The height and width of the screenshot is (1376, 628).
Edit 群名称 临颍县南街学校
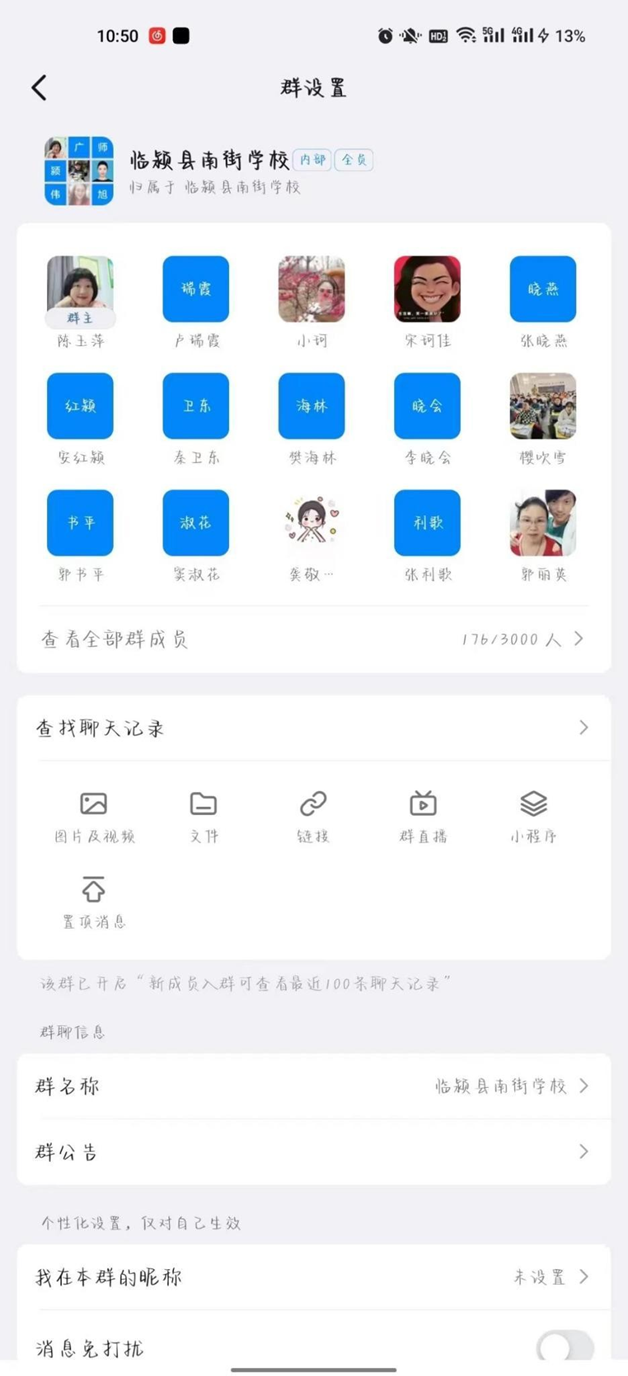(x=313, y=1086)
